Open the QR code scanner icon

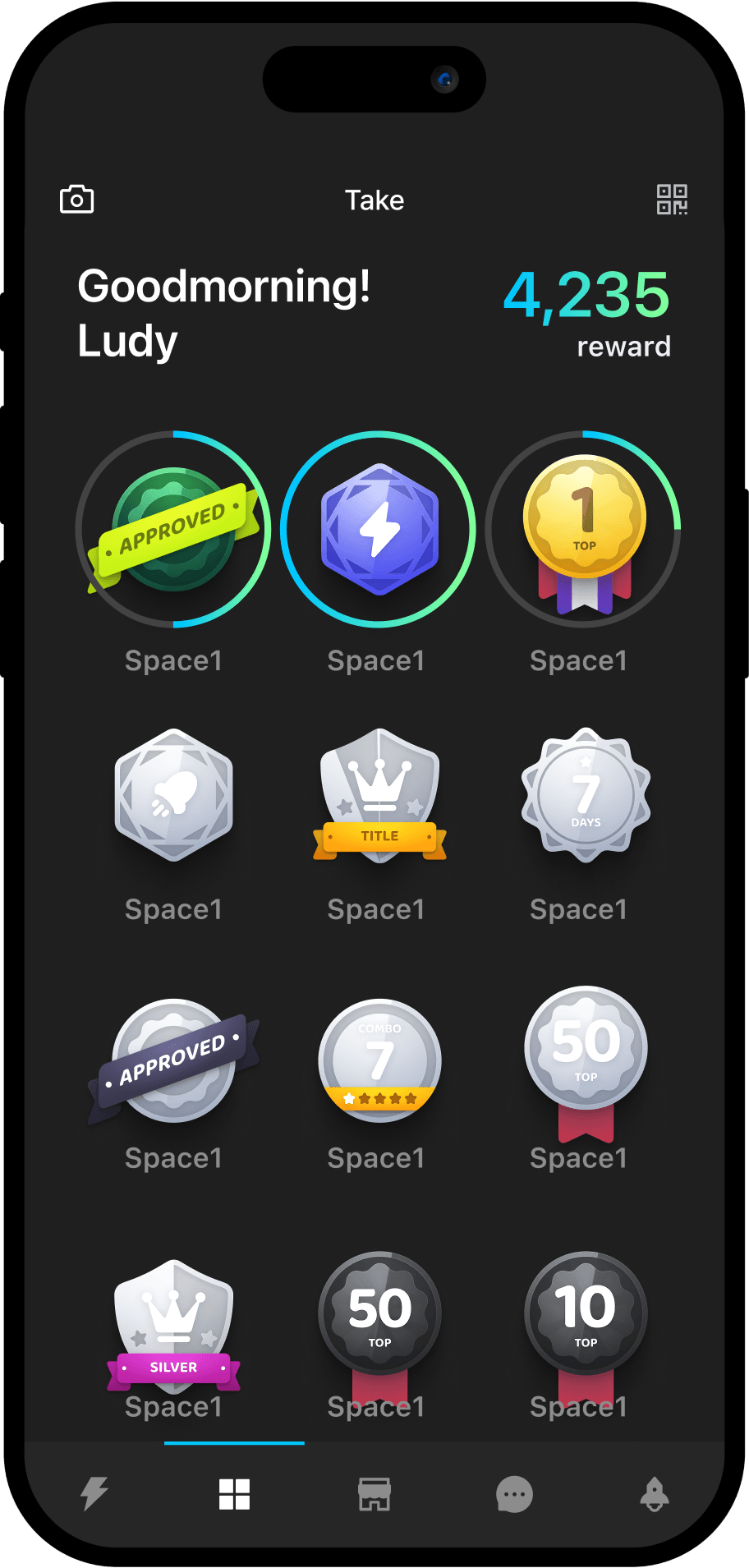click(x=672, y=200)
